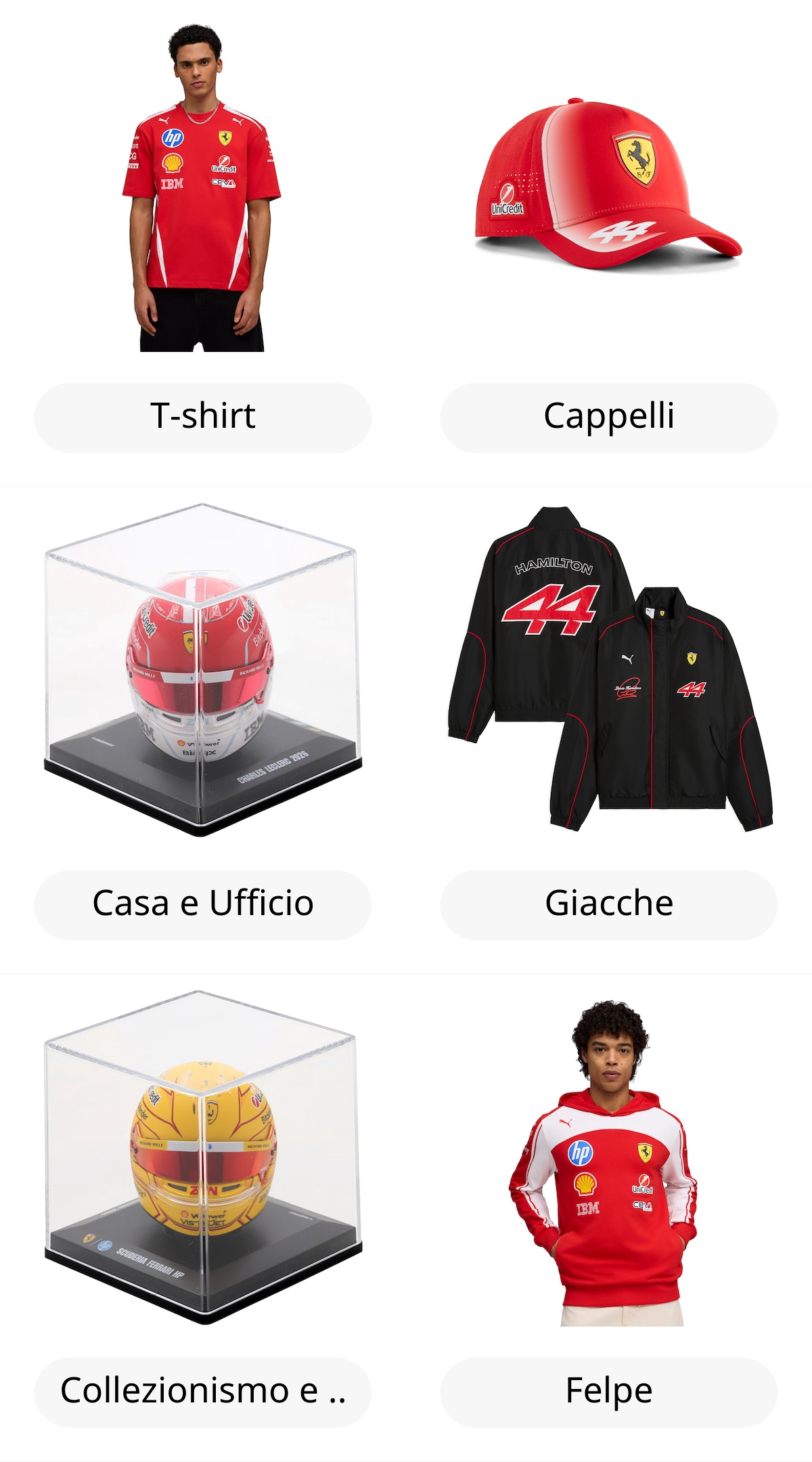812x1462 pixels.
Task: Open the red mini helmet tile
Action: pyautogui.click(x=202, y=670)
